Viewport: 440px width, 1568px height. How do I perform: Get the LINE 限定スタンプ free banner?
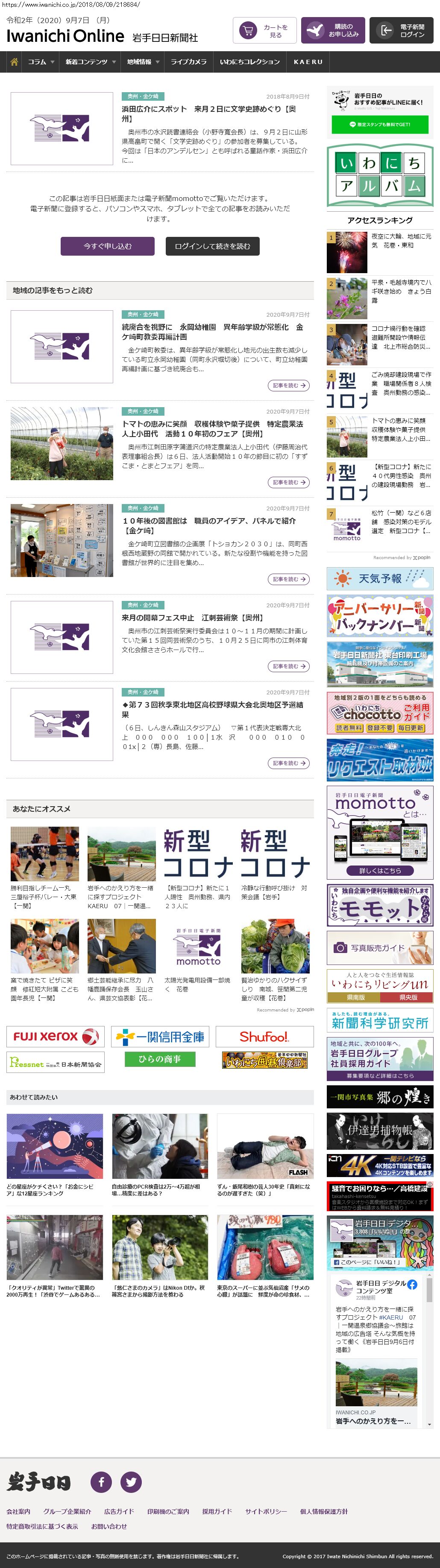tap(380, 124)
